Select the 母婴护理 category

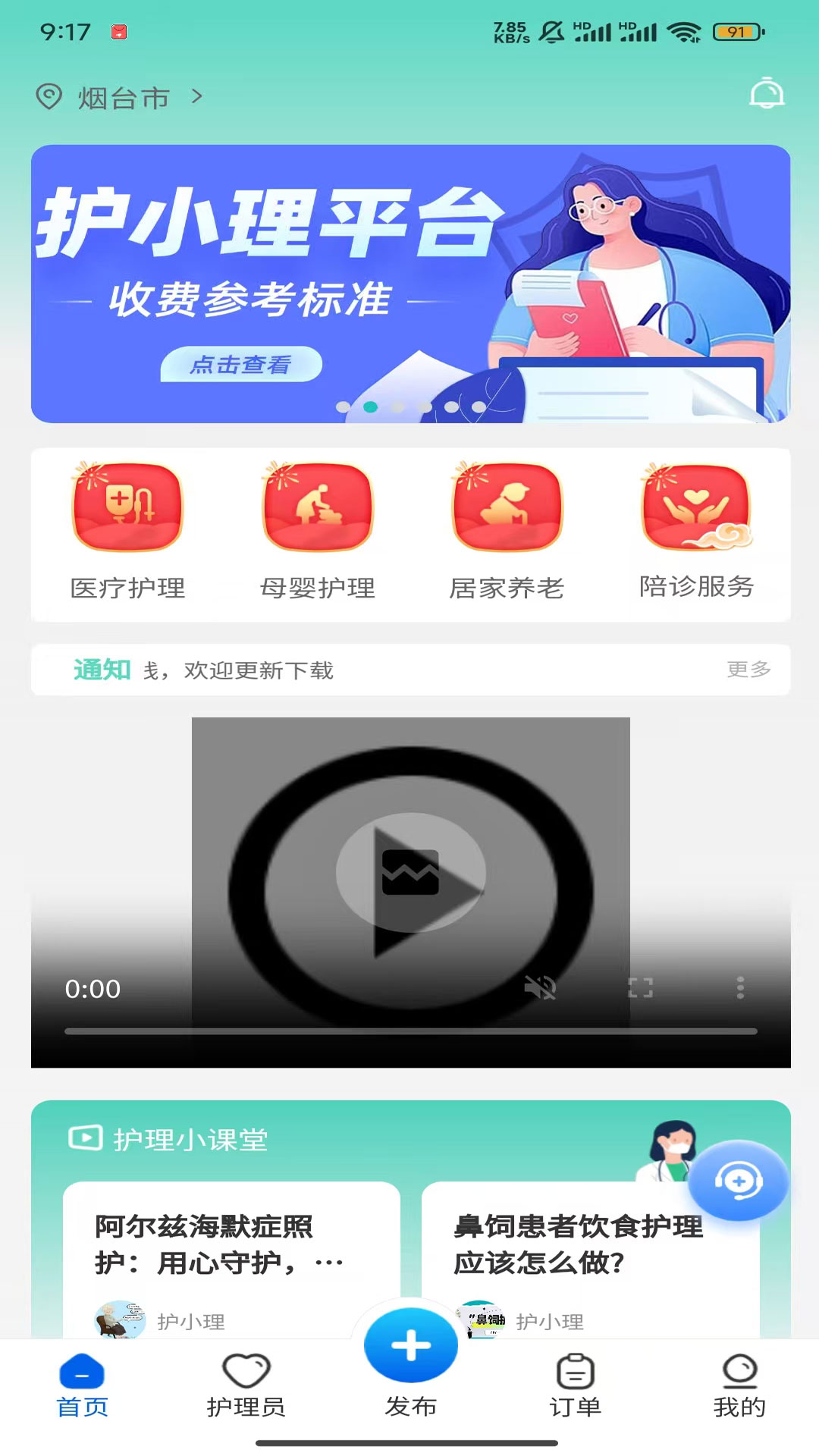click(x=317, y=531)
